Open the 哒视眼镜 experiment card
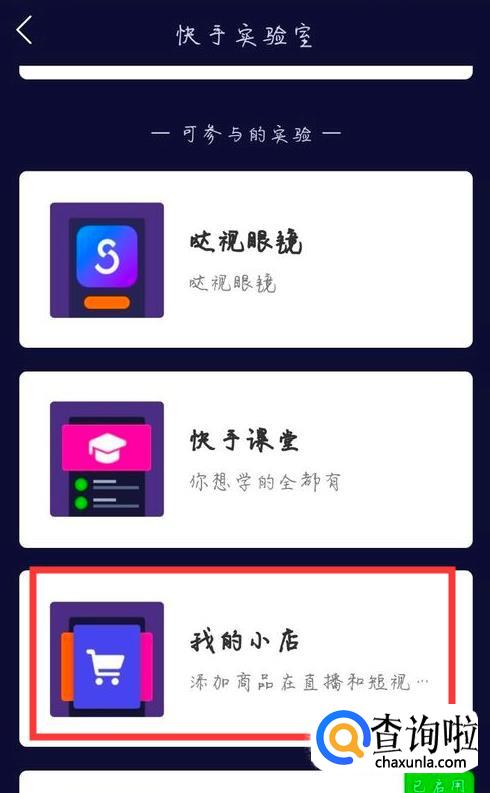This screenshot has width=490, height=793. click(x=246, y=259)
